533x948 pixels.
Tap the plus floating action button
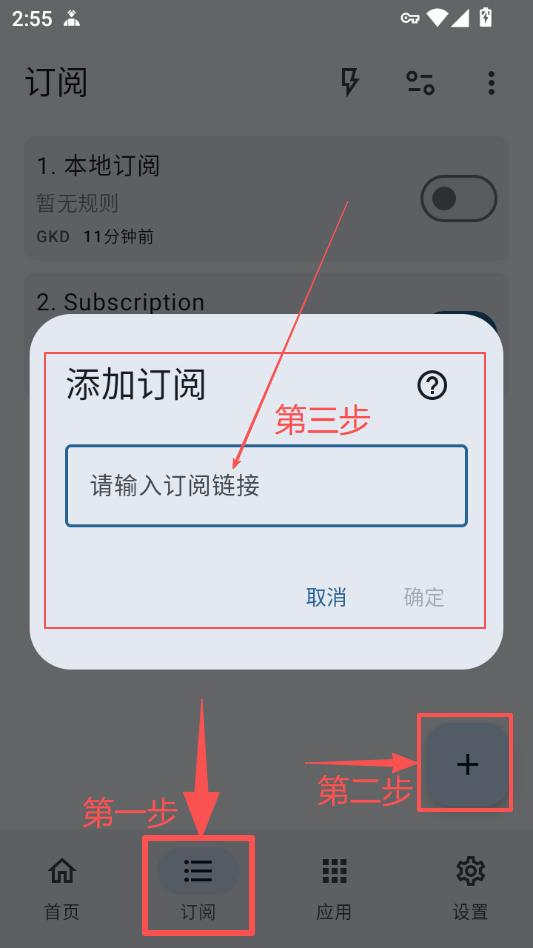click(x=467, y=764)
